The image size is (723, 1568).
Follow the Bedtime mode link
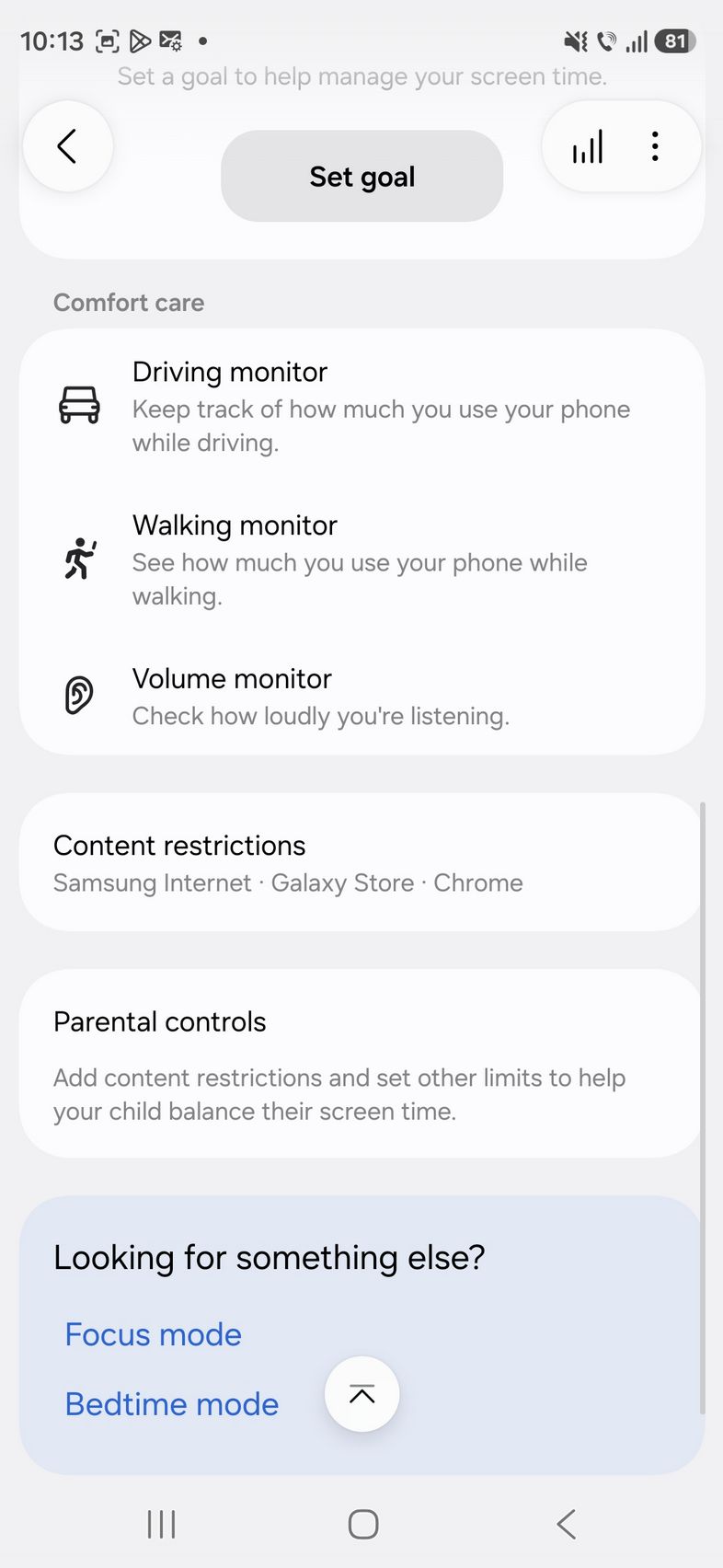tap(172, 1404)
